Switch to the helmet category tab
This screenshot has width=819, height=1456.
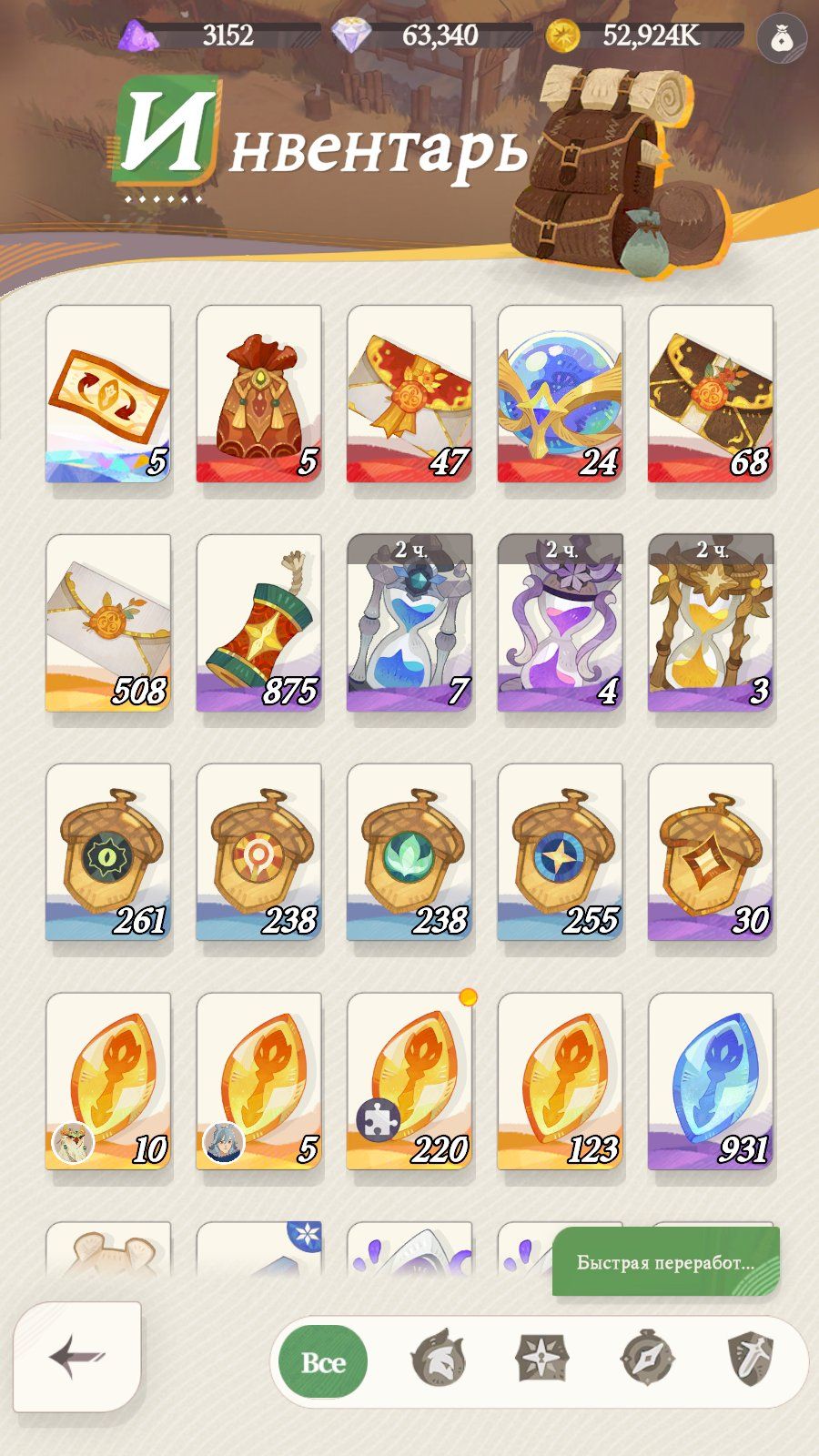(x=438, y=1360)
